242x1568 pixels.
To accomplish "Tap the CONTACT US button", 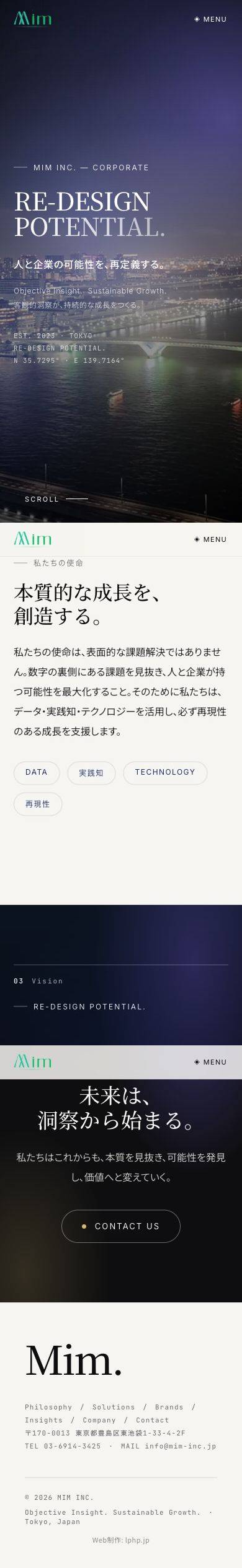I will 121,1226.
